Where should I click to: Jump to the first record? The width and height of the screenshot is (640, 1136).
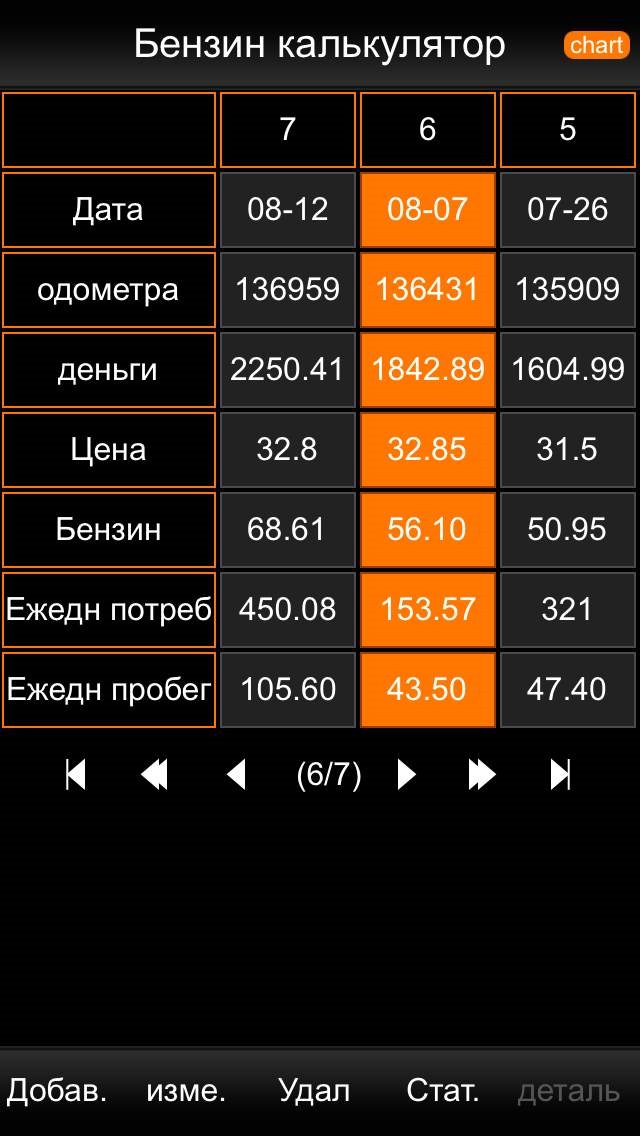pos(76,774)
